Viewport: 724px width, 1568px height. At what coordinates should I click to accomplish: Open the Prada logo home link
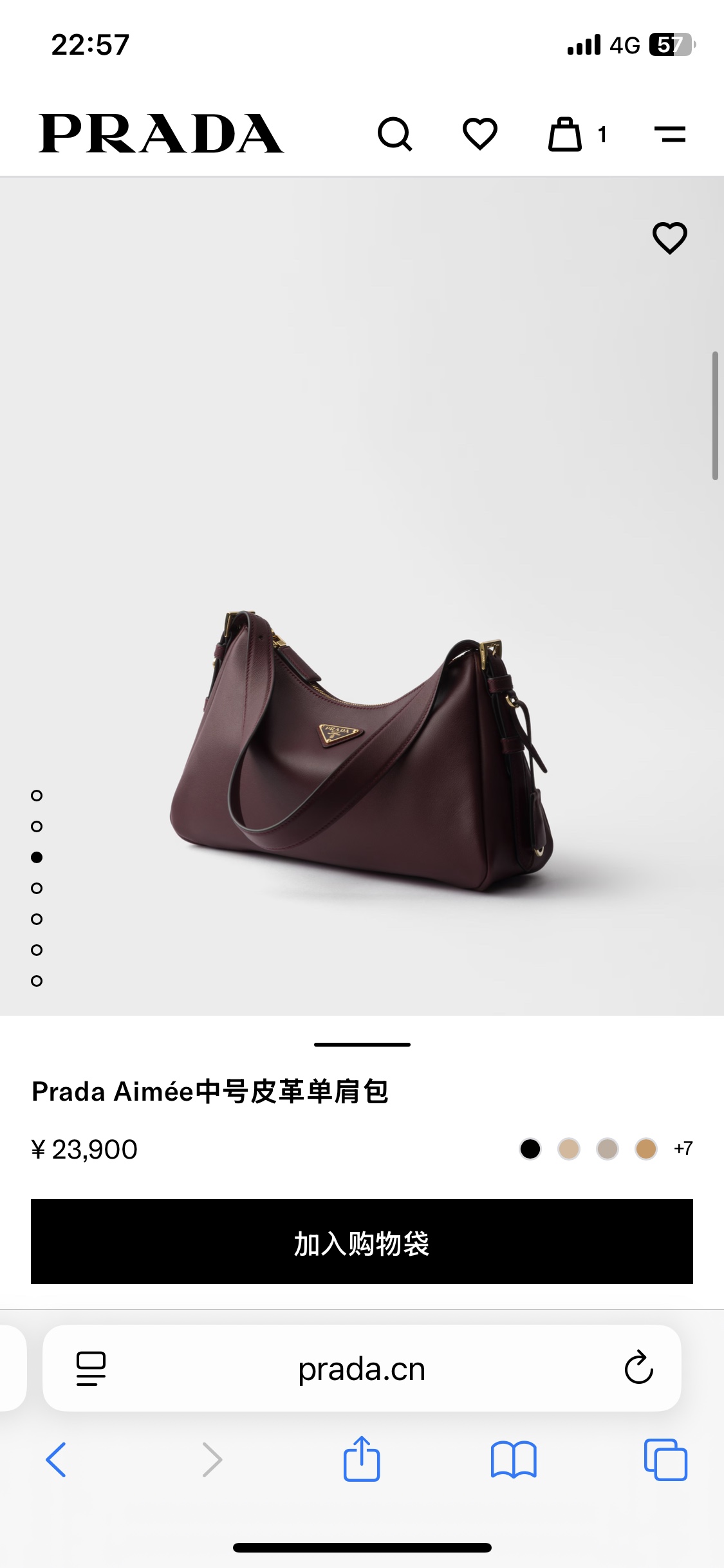[161, 134]
